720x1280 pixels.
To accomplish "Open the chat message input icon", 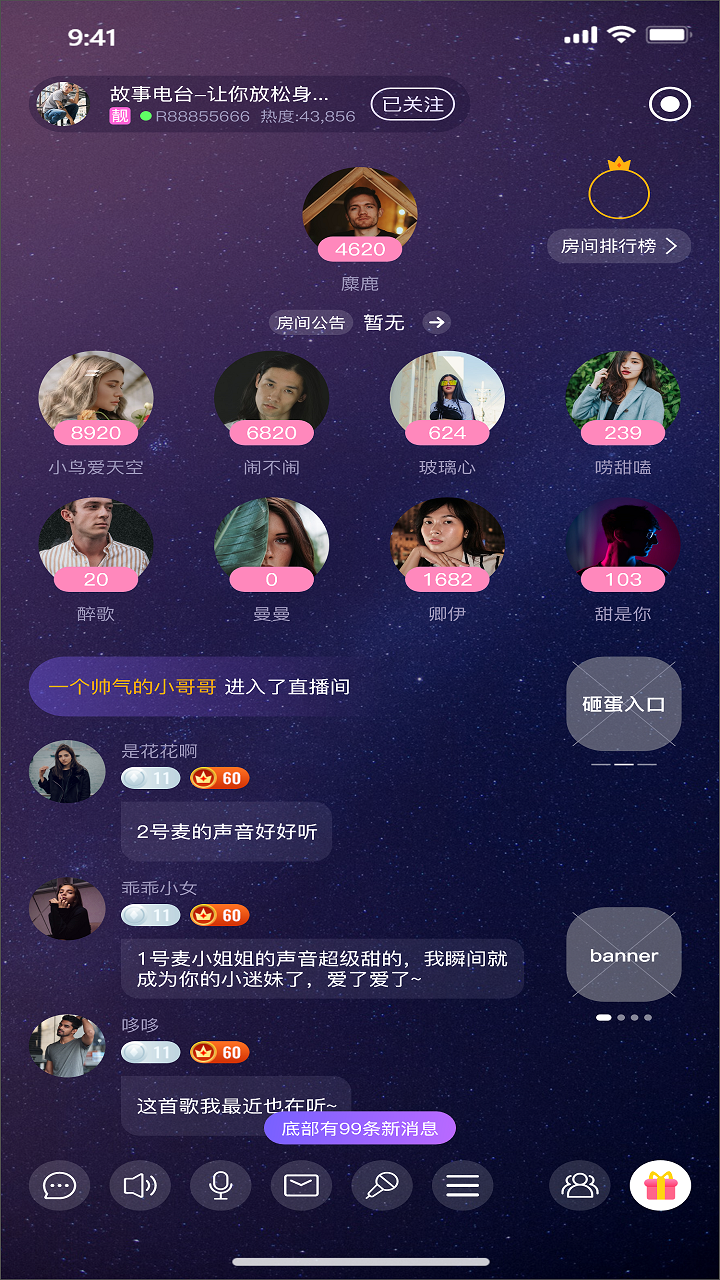I will click(59, 1186).
